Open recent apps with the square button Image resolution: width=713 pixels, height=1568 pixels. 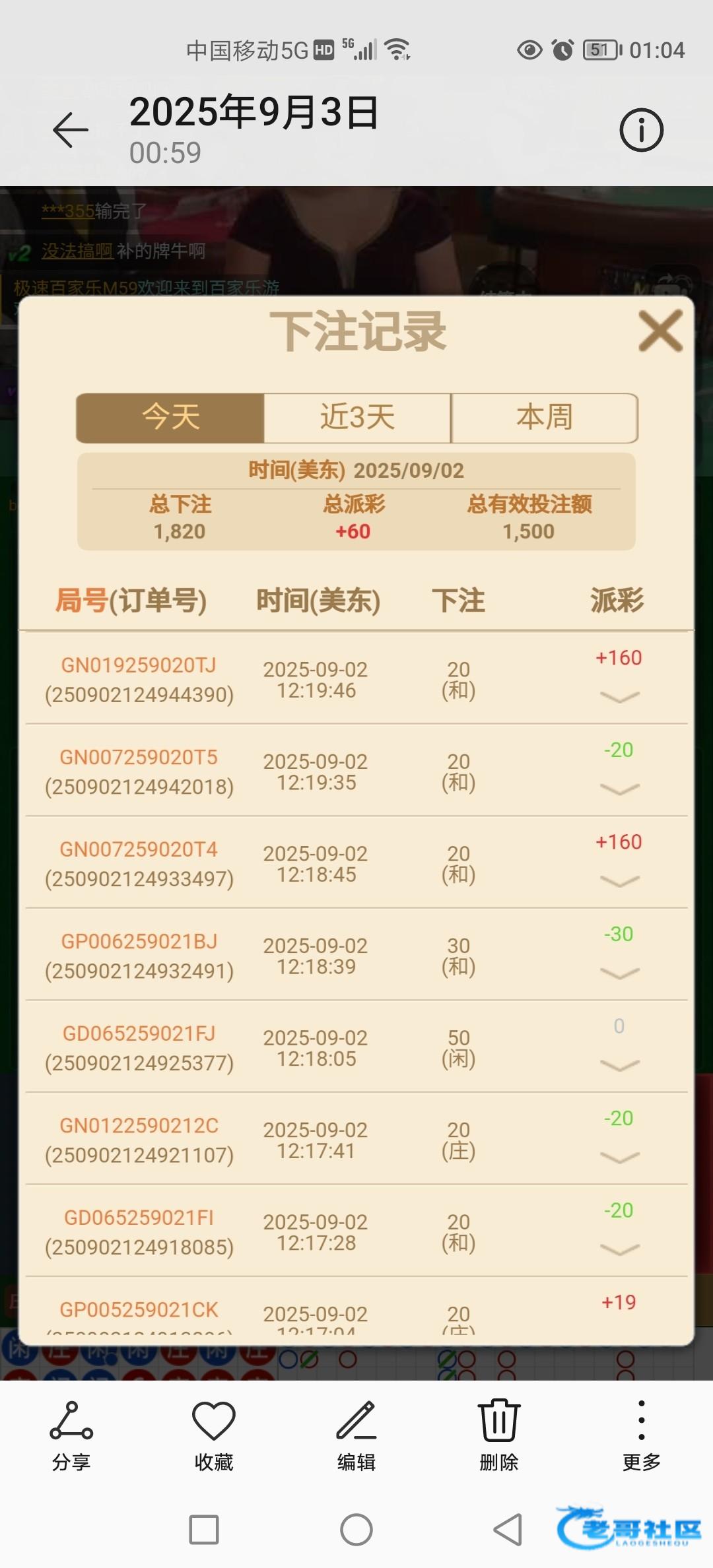(x=204, y=1530)
